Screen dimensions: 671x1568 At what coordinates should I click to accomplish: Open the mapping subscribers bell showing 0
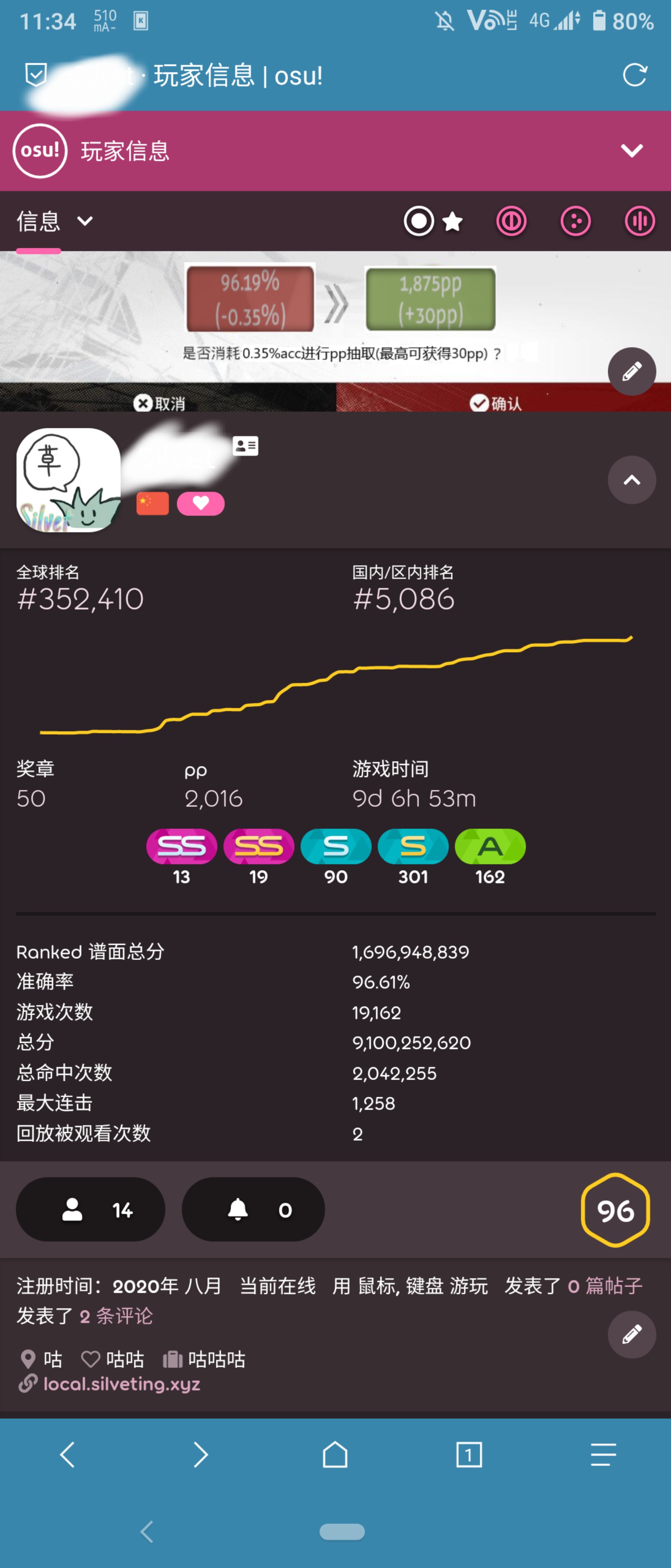point(253,1209)
